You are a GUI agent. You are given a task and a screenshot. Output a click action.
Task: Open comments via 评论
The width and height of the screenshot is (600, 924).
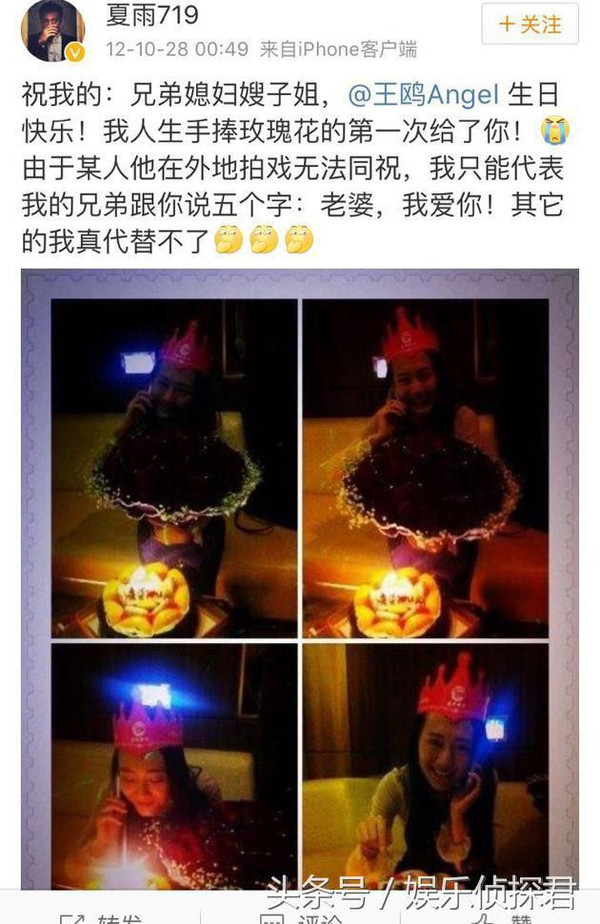[x=299, y=917]
